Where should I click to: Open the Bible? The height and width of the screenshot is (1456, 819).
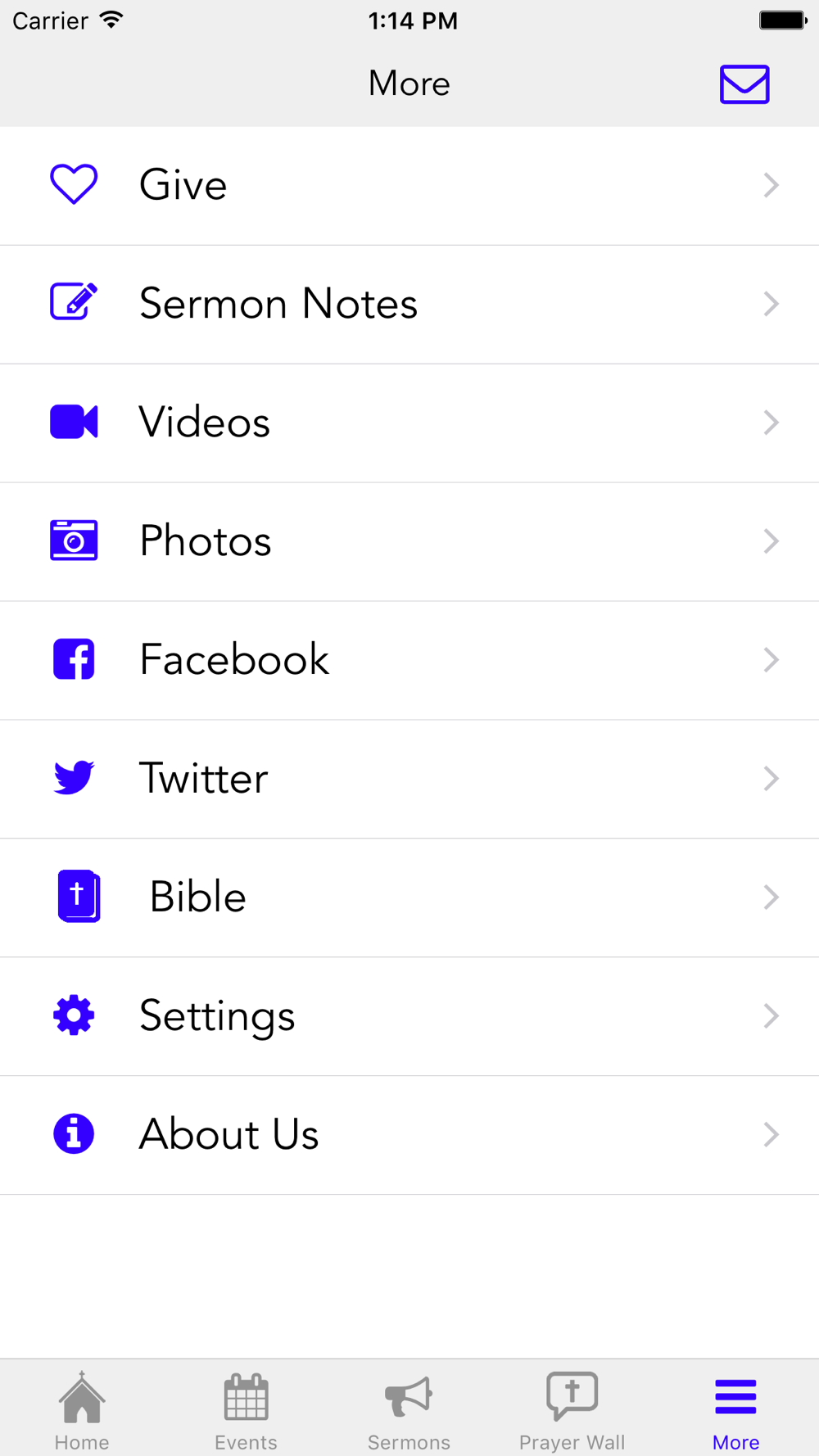coord(409,898)
